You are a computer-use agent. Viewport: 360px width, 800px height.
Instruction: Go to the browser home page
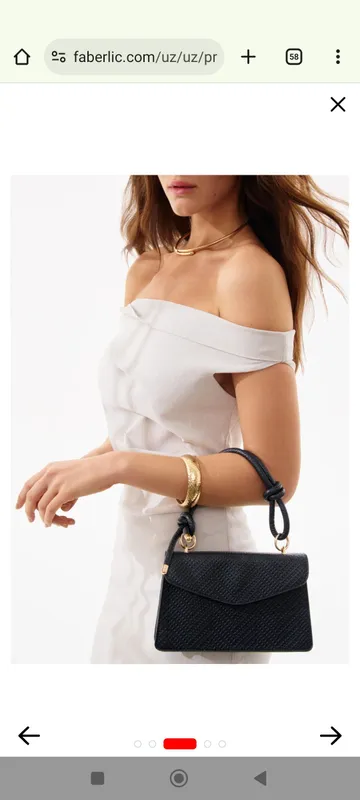[x=22, y=57]
